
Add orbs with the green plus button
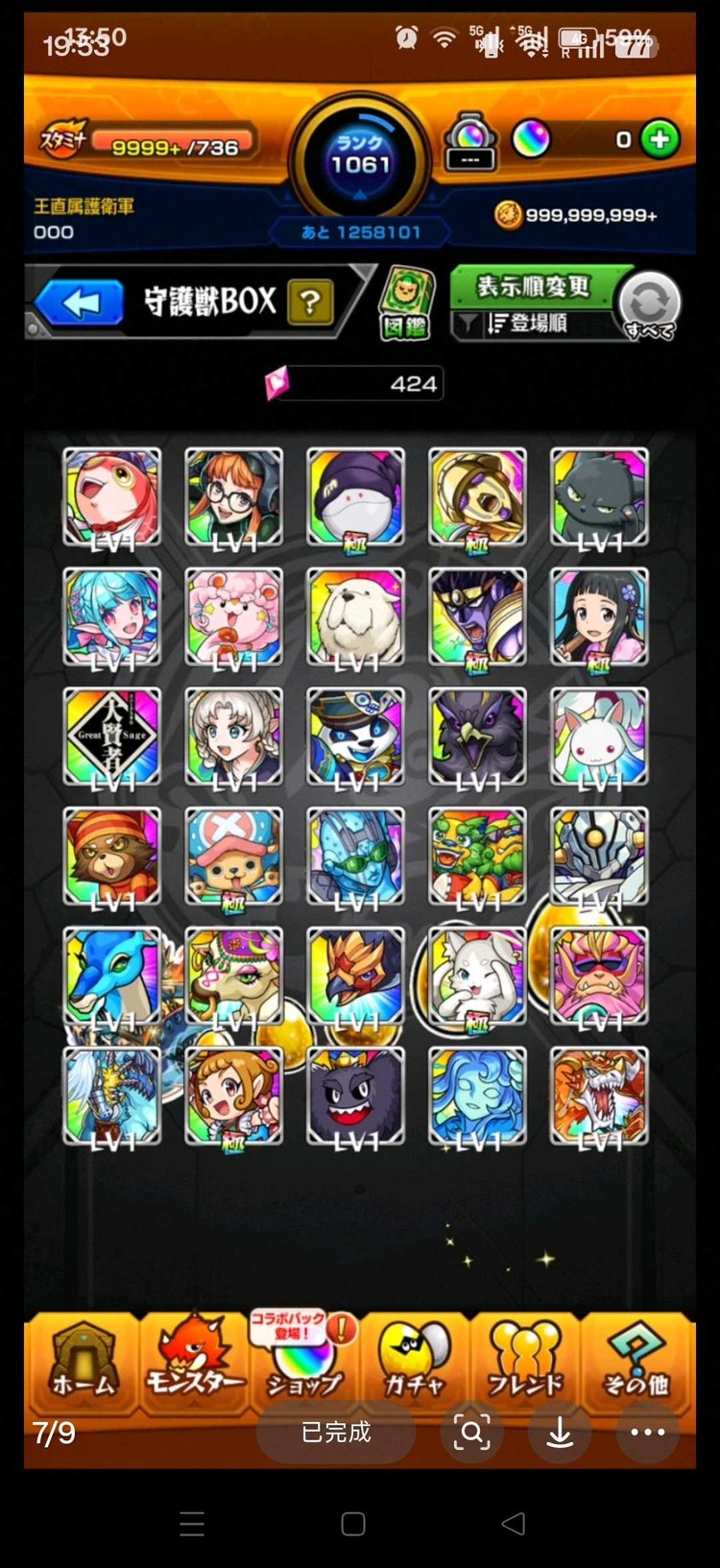point(660,140)
